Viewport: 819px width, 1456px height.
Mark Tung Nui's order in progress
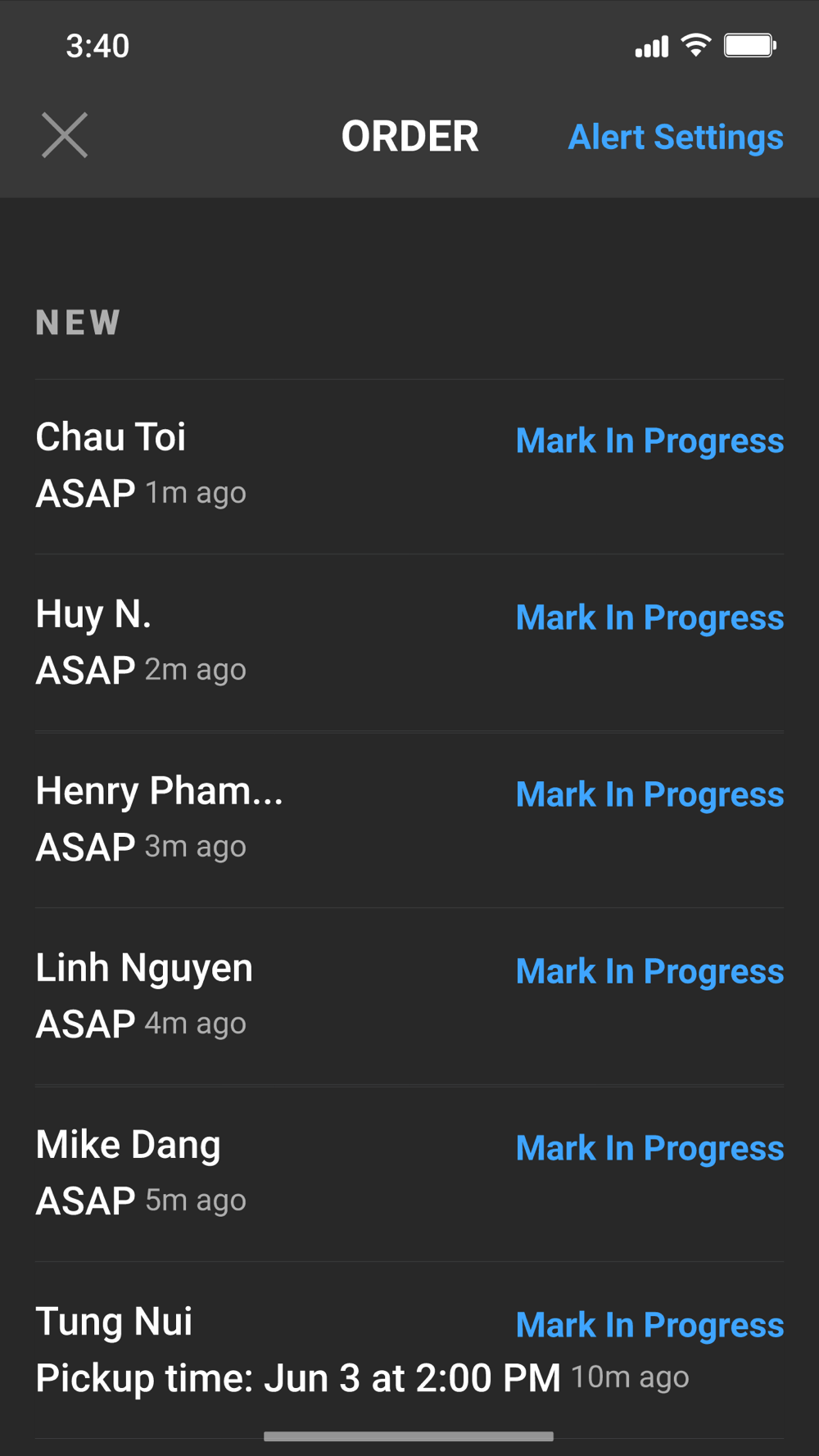[x=649, y=1325]
